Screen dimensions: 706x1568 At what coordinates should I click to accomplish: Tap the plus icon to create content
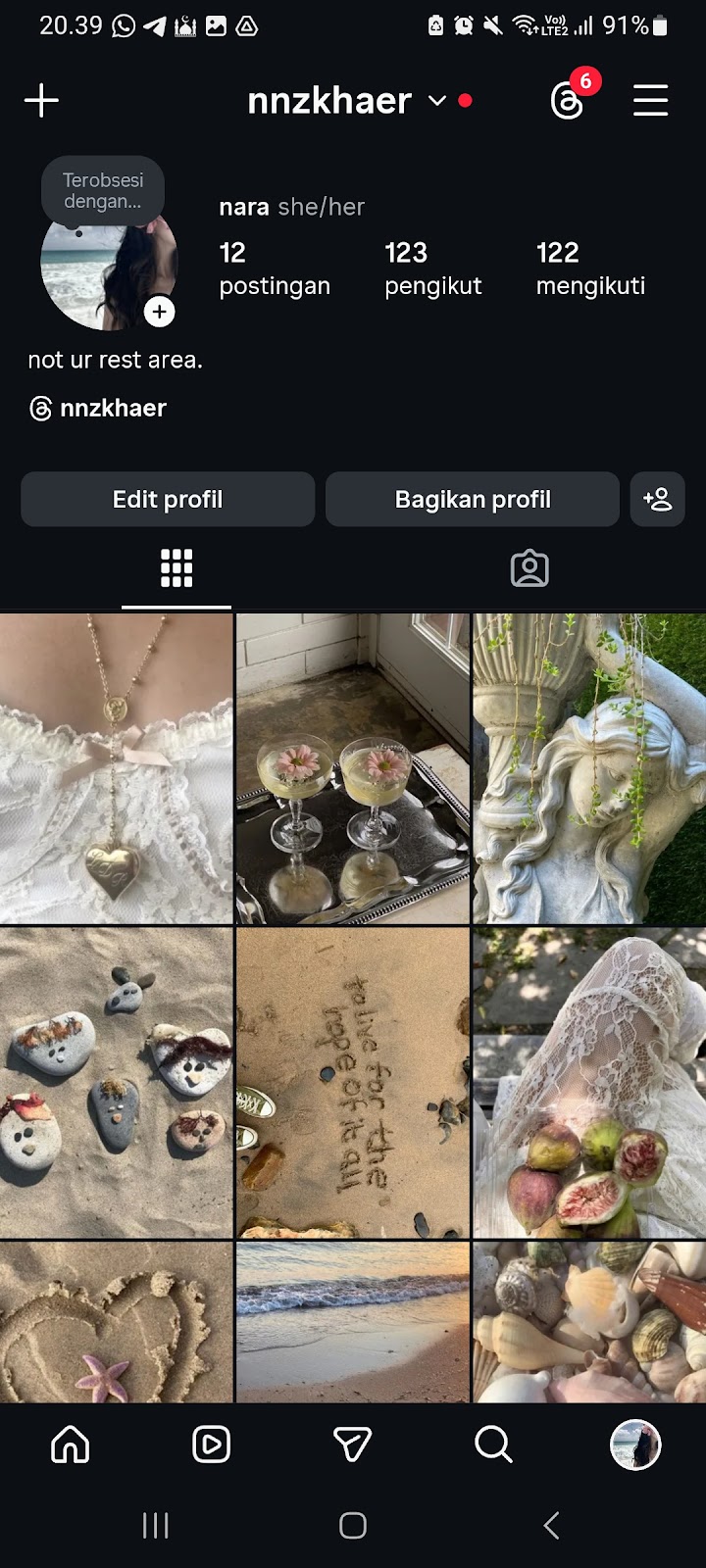(41, 101)
